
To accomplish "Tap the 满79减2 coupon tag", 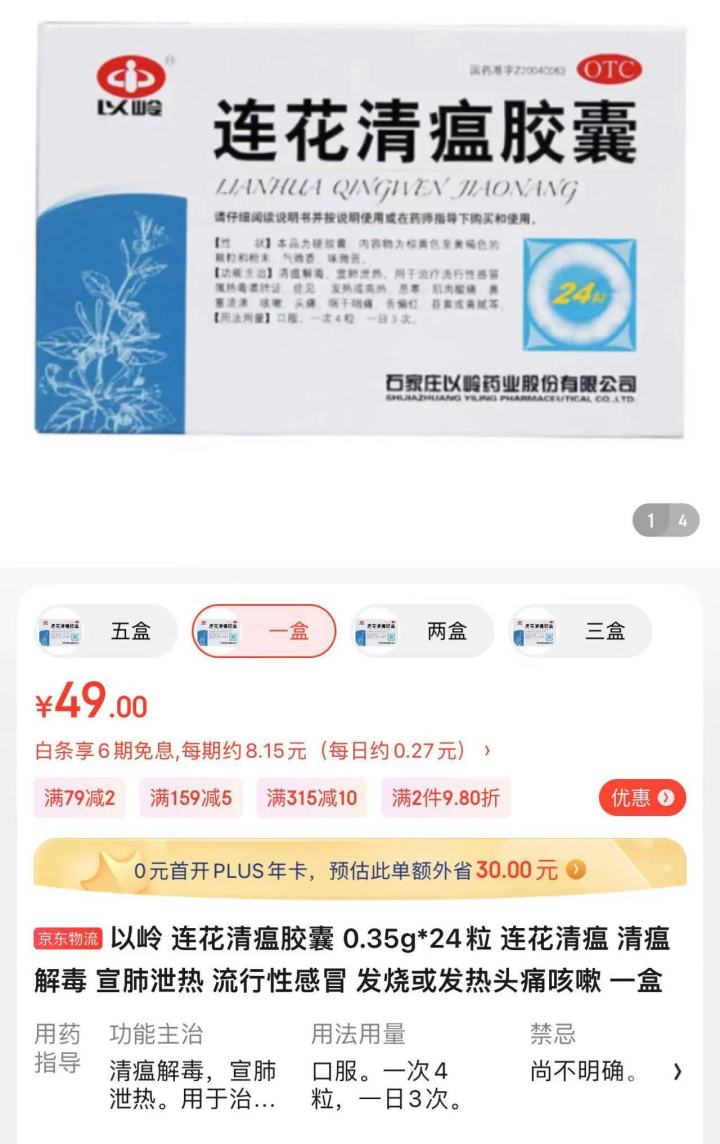I will [80, 798].
